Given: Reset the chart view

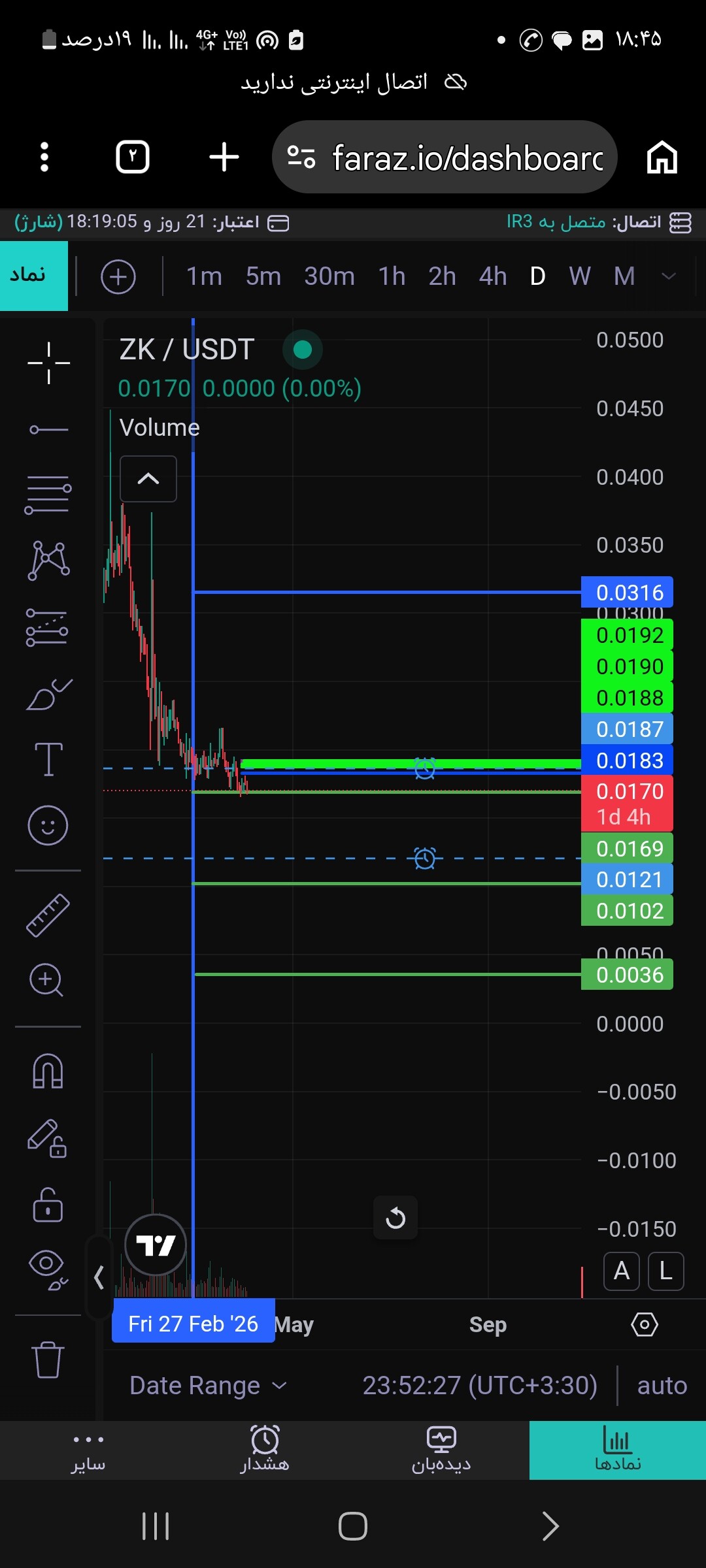Looking at the screenshot, I should click(395, 1218).
